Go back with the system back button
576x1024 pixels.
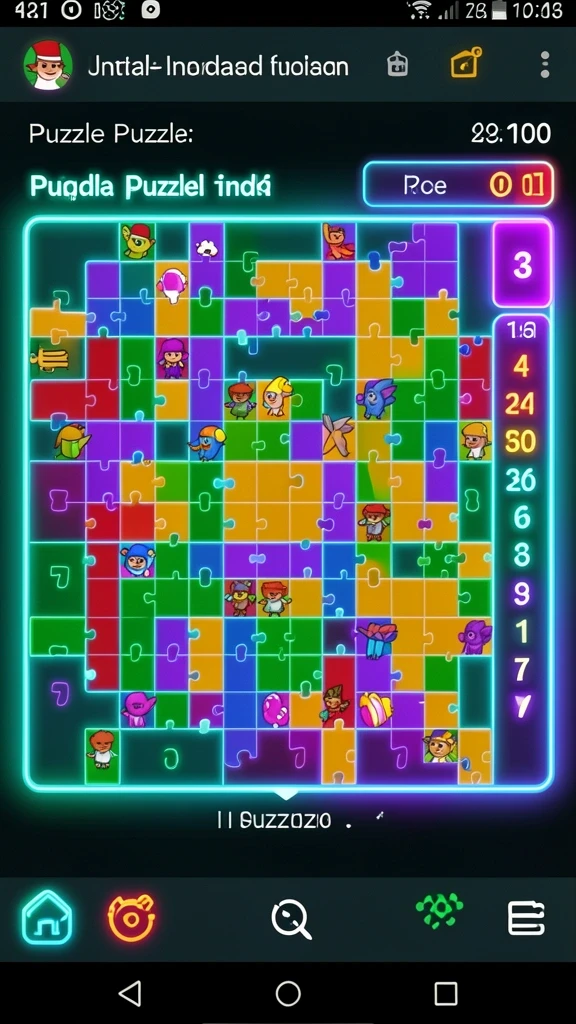point(130,993)
